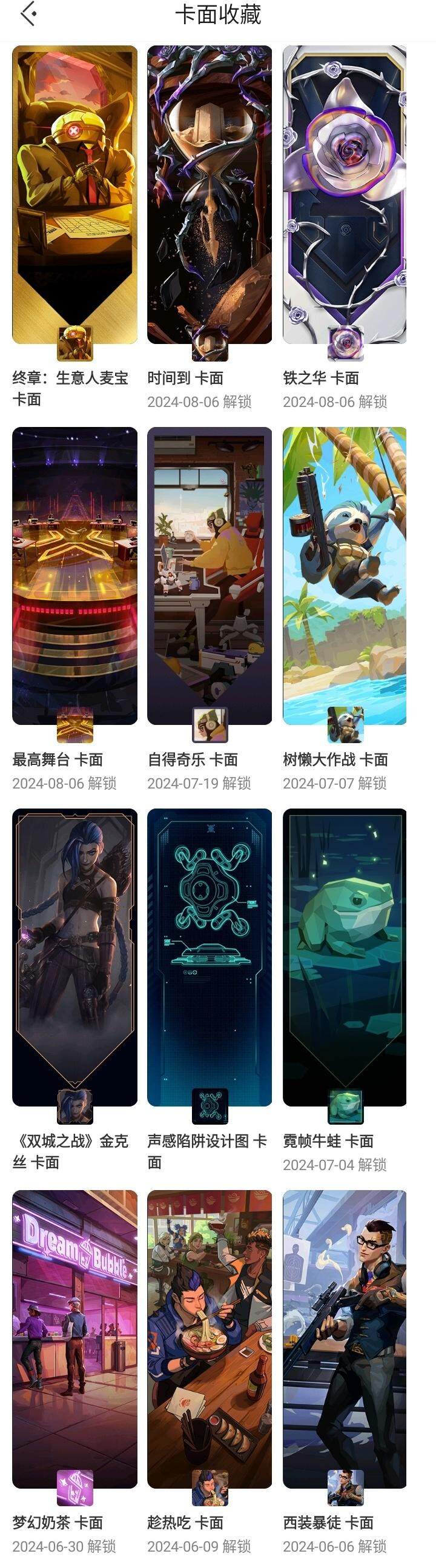Select the 西装暴徒 card
The image size is (436, 1568).
coord(345,1339)
